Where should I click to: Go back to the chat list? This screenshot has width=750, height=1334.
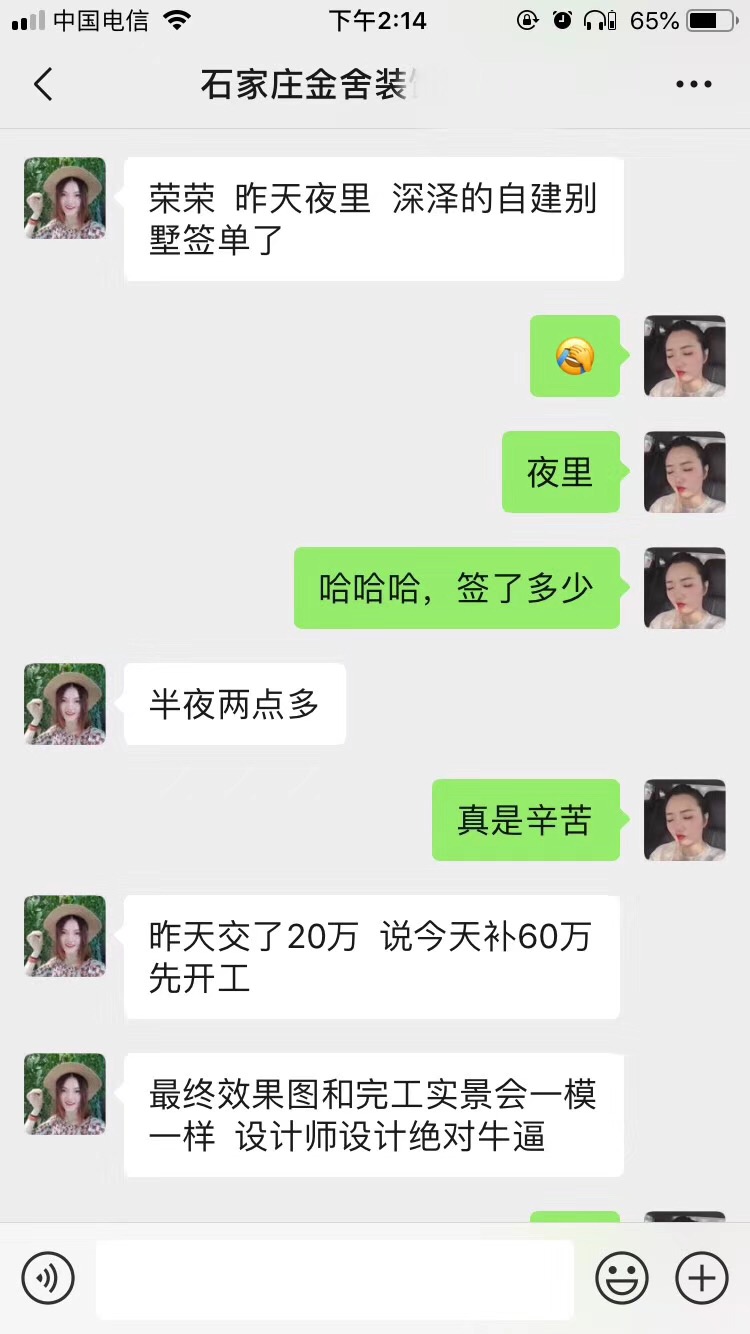click(43, 85)
